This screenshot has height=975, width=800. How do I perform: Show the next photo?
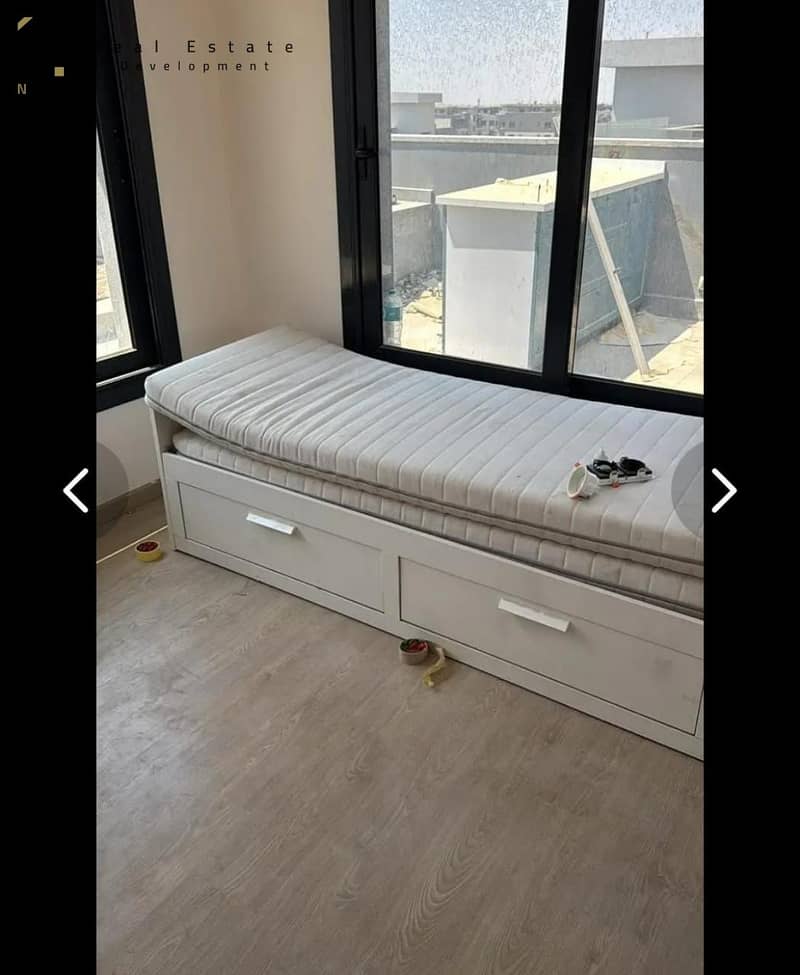click(x=723, y=490)
